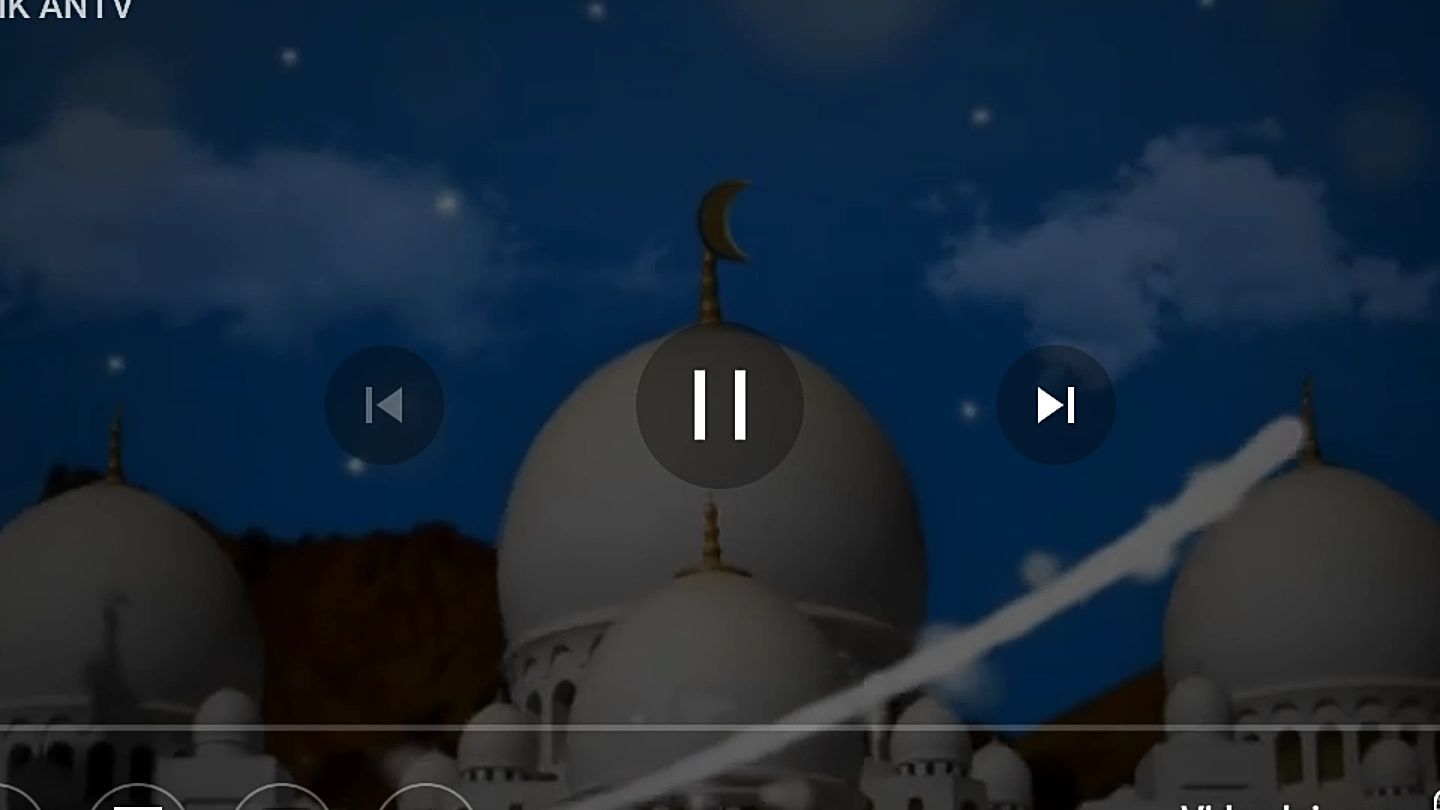The height and width of the screenshot is (810, 1440).
Task: Skip to the next video
Action: tap(1055, 405)
